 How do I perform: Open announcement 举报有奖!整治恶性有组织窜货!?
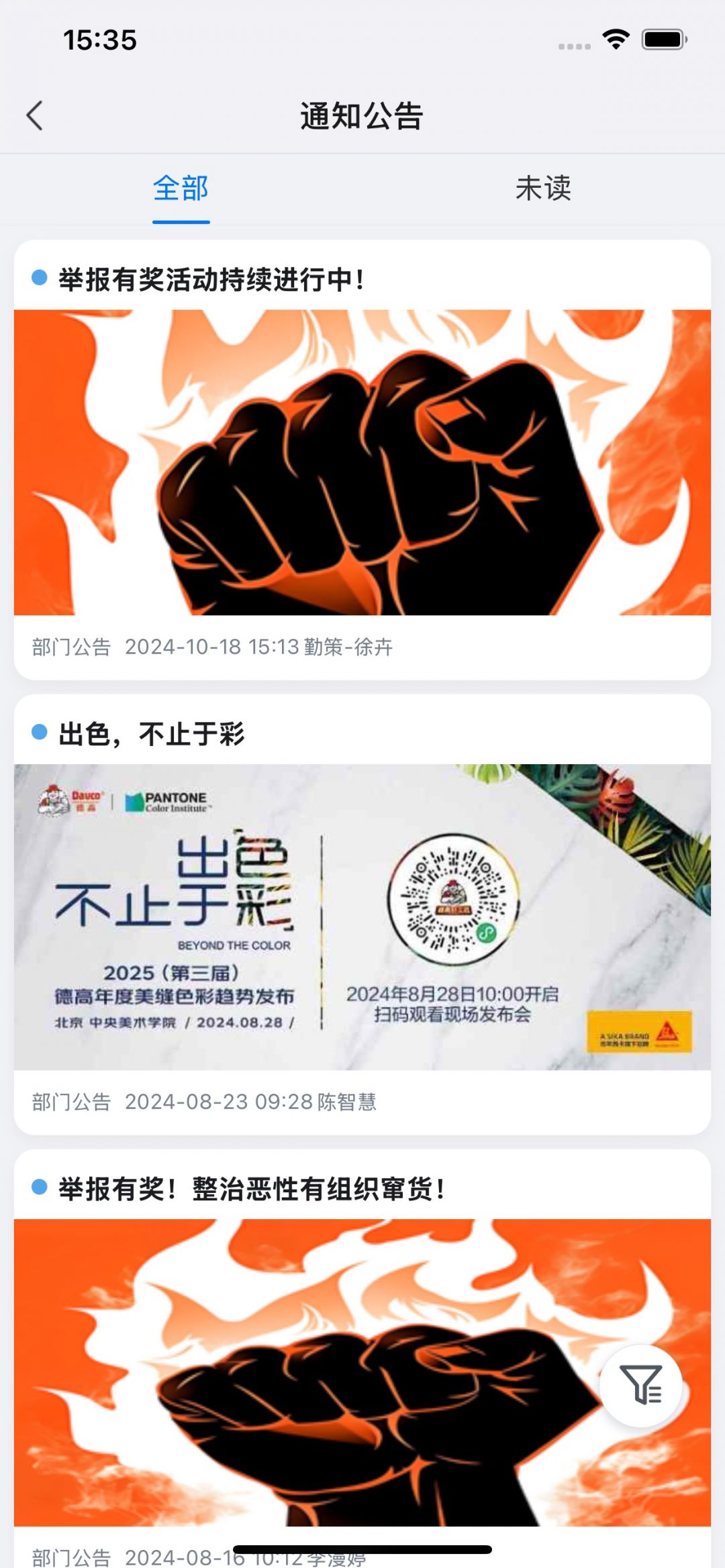(x=251, y=1189)
